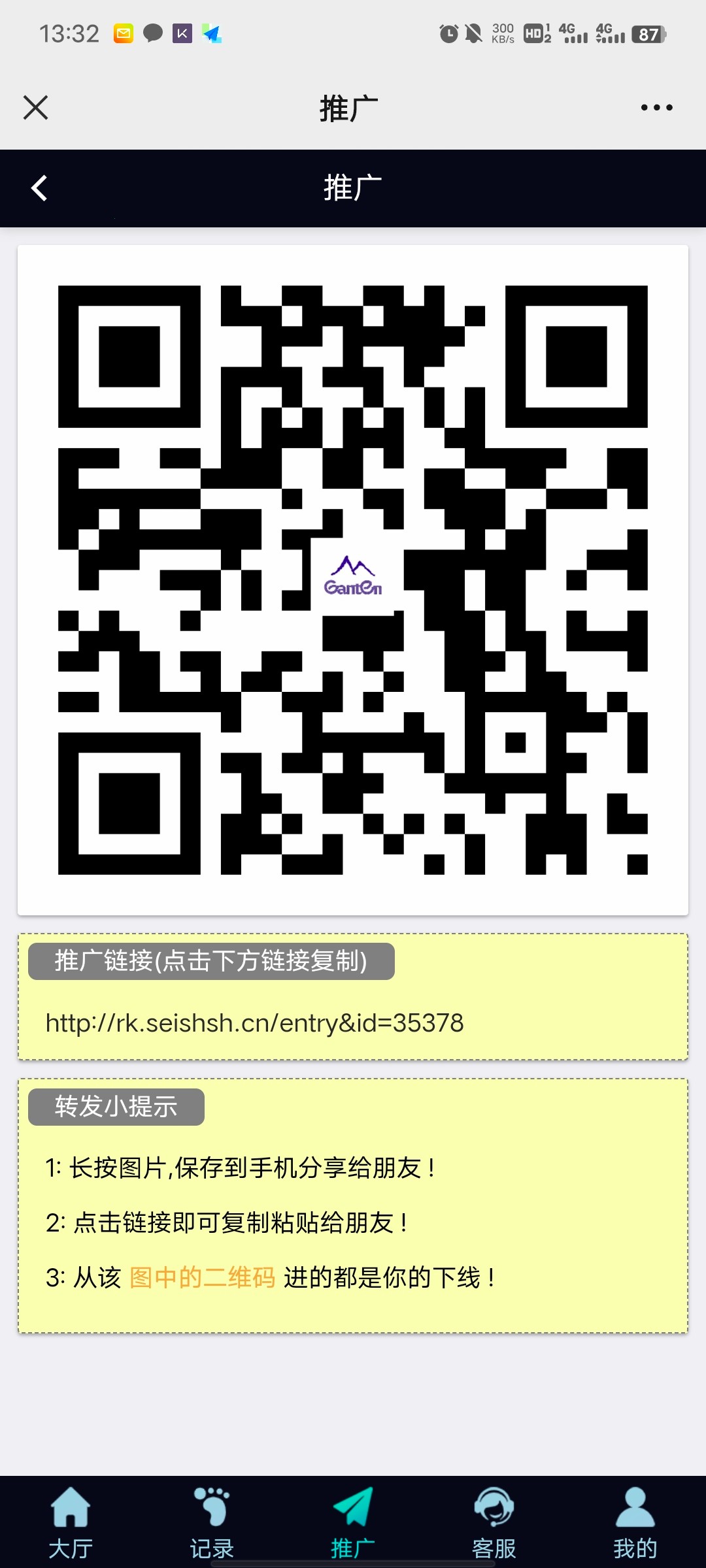The width and height of the screenshot is (706, 1568).
Task: Open the three-dot overflow menu
Action: pos(656,108)
